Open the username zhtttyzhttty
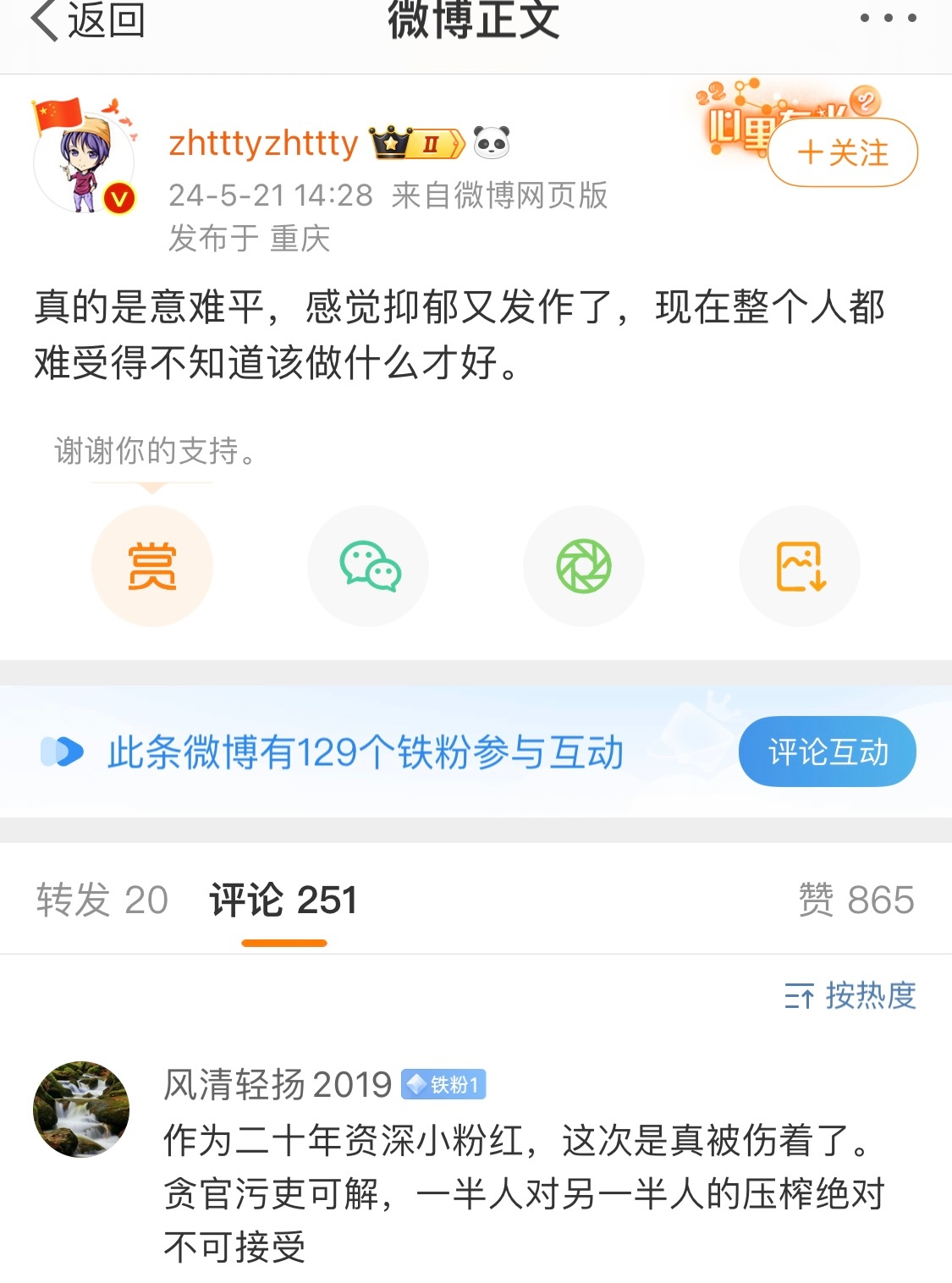The height and width of the screenshot is (1283, 952). click(x=264, y=144)
